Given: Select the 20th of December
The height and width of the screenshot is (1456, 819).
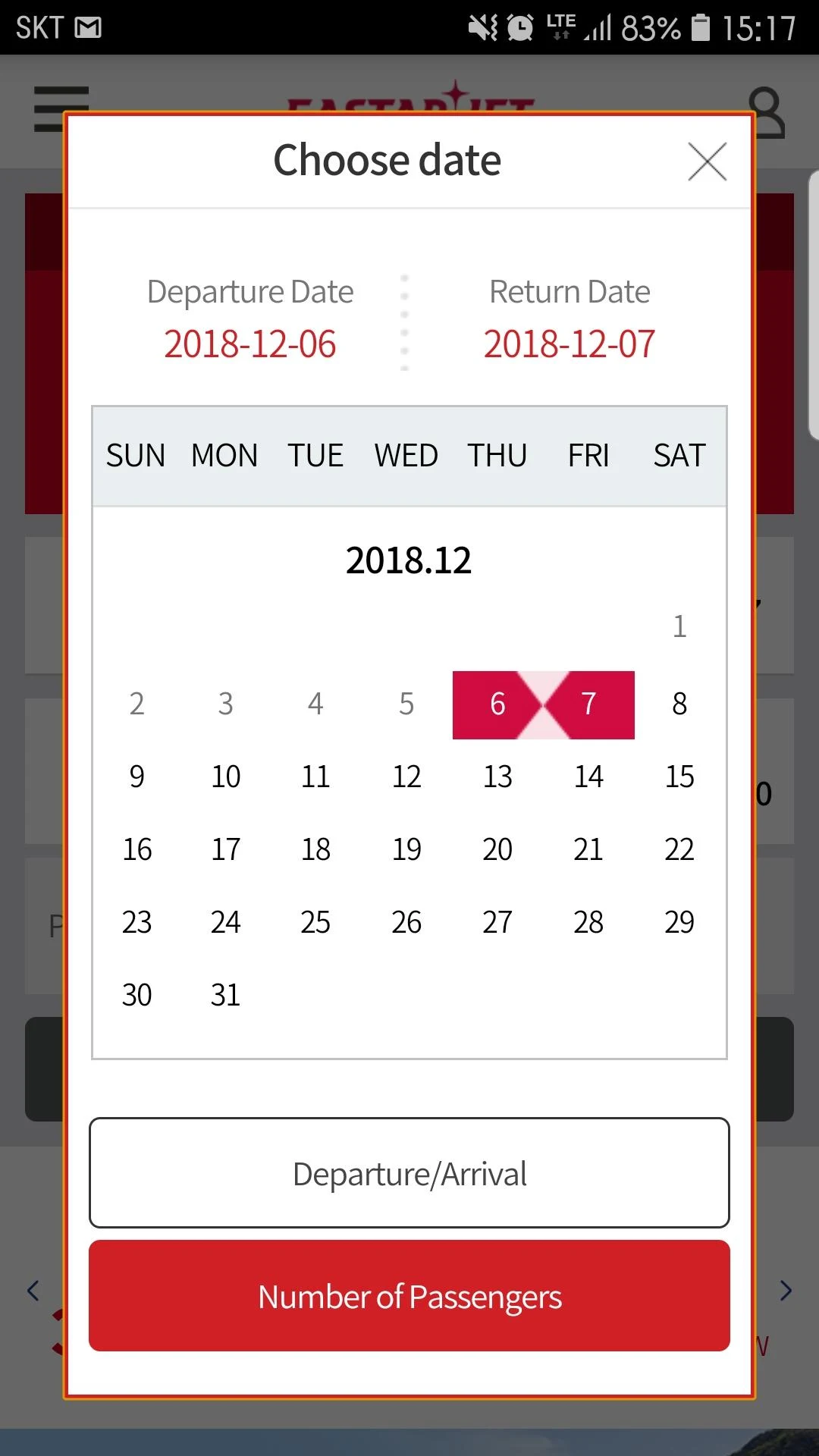Looking at the screenshot, I should coord(497,849).
